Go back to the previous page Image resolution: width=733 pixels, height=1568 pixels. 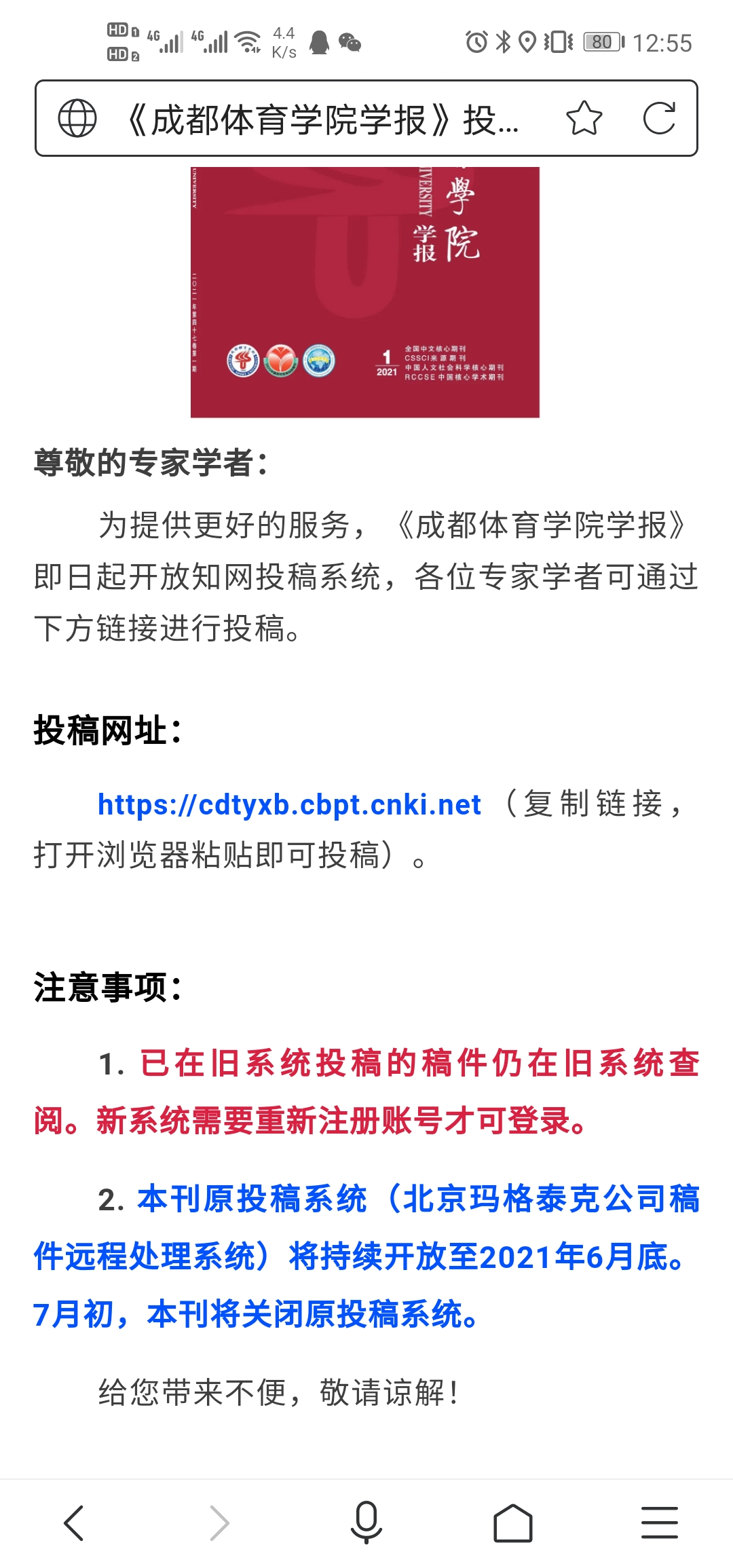pyautogui.click(x=73, y=1523)
